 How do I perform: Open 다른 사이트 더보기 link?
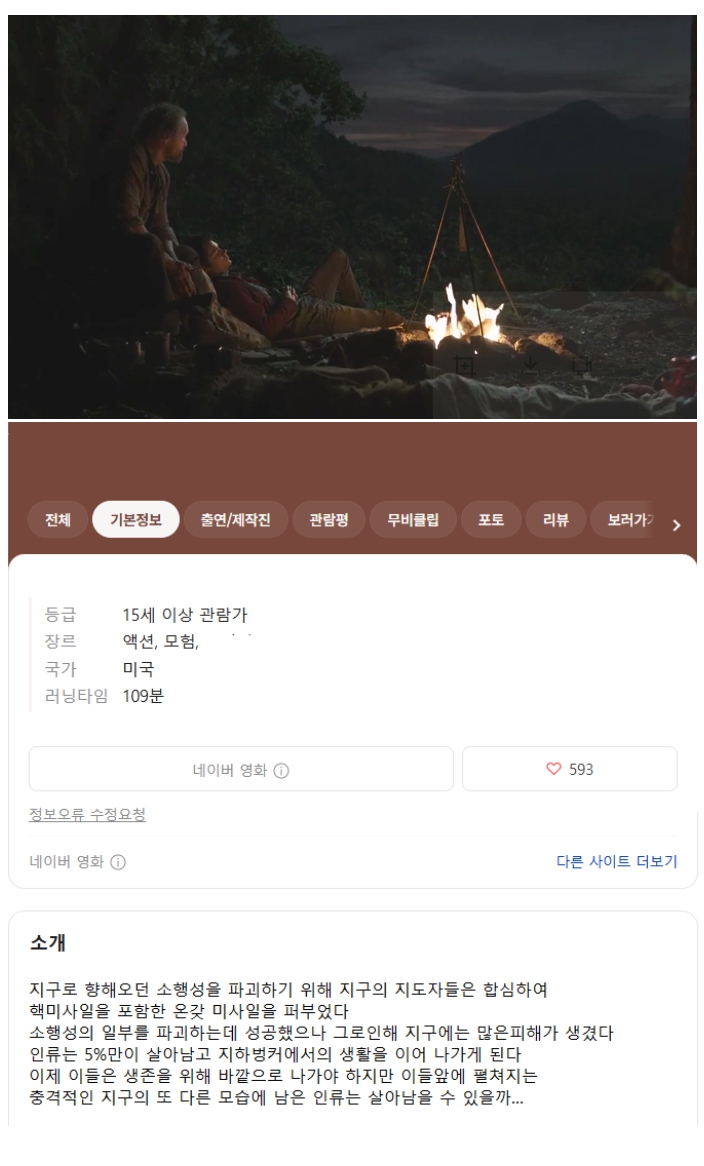coord(616,861)
